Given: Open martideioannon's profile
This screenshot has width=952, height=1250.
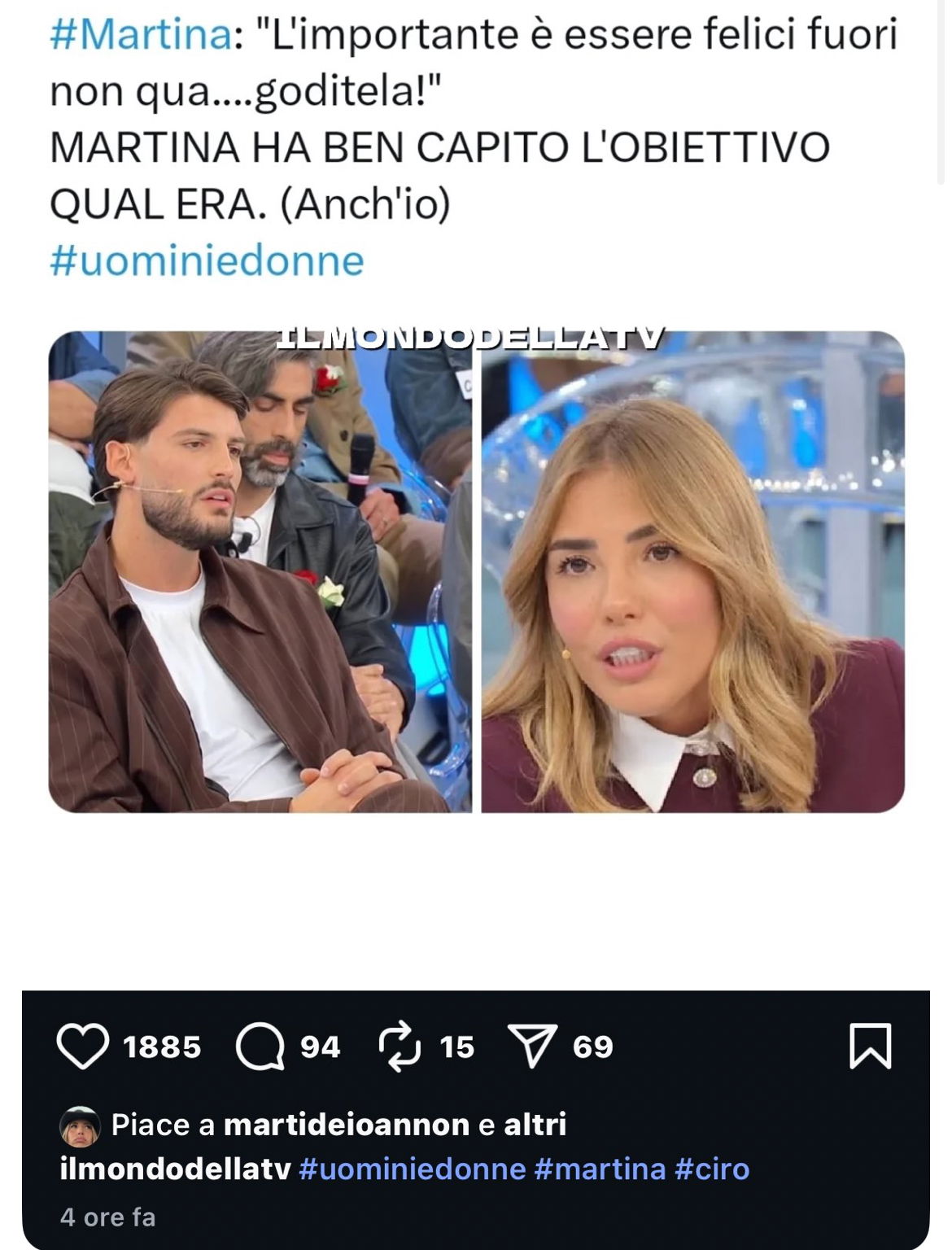Looking at the screenshot, I should pyautogui.click(x=346, y=1125).
